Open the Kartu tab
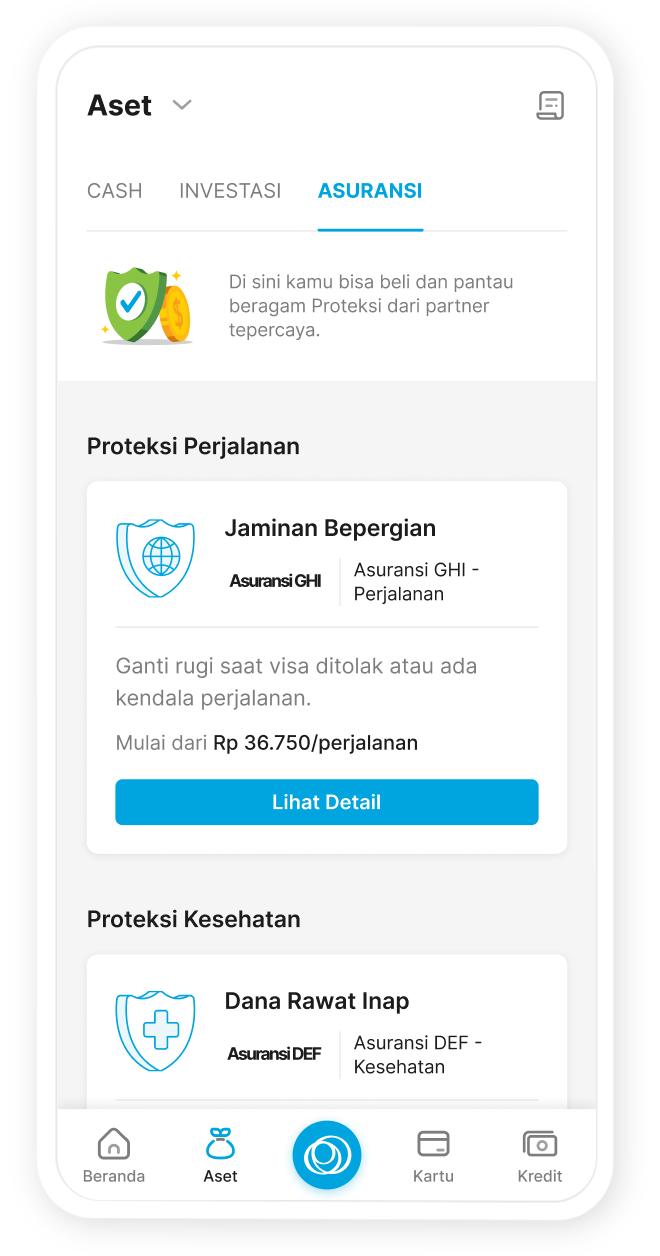This screenshot has height=1256, width=660. coord(433,1156)
